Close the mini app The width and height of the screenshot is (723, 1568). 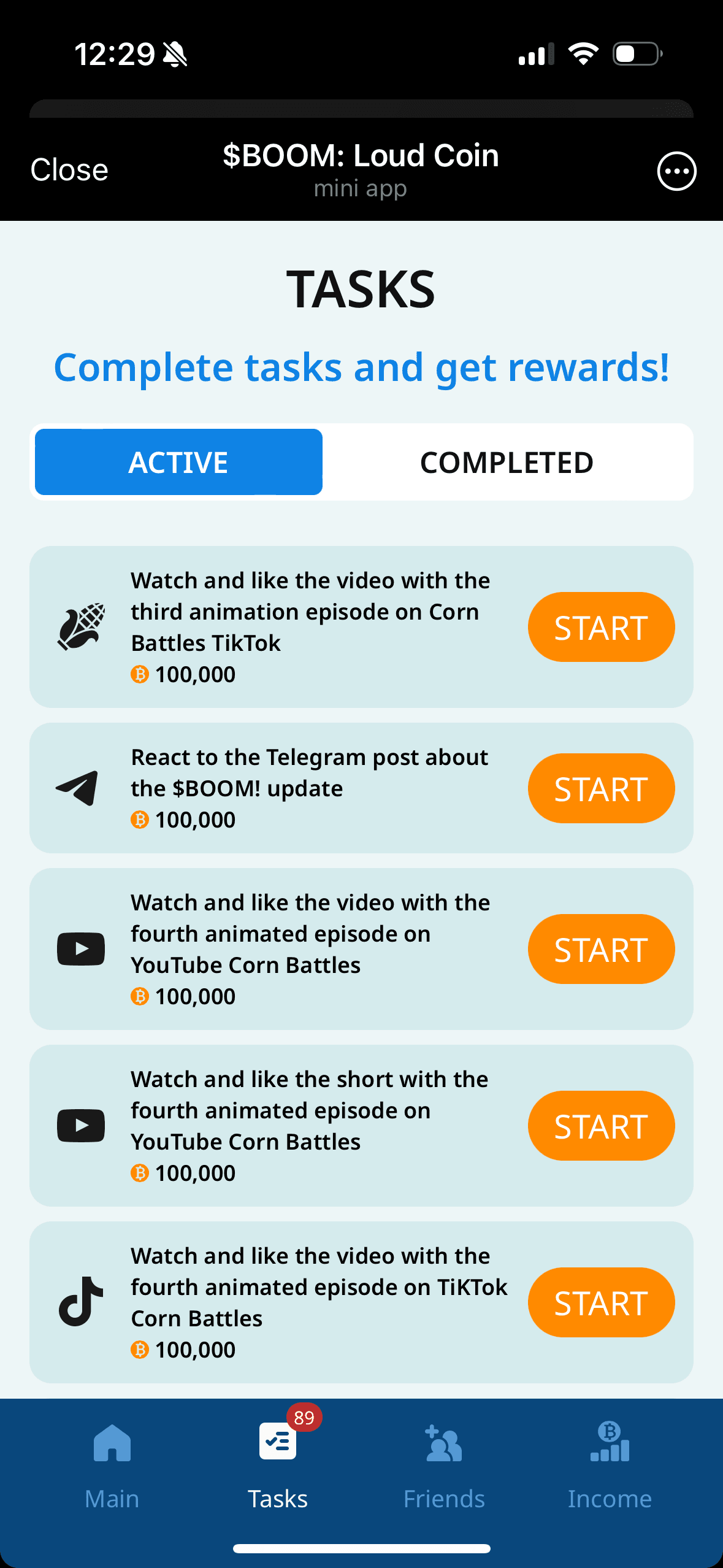[69, 170]
